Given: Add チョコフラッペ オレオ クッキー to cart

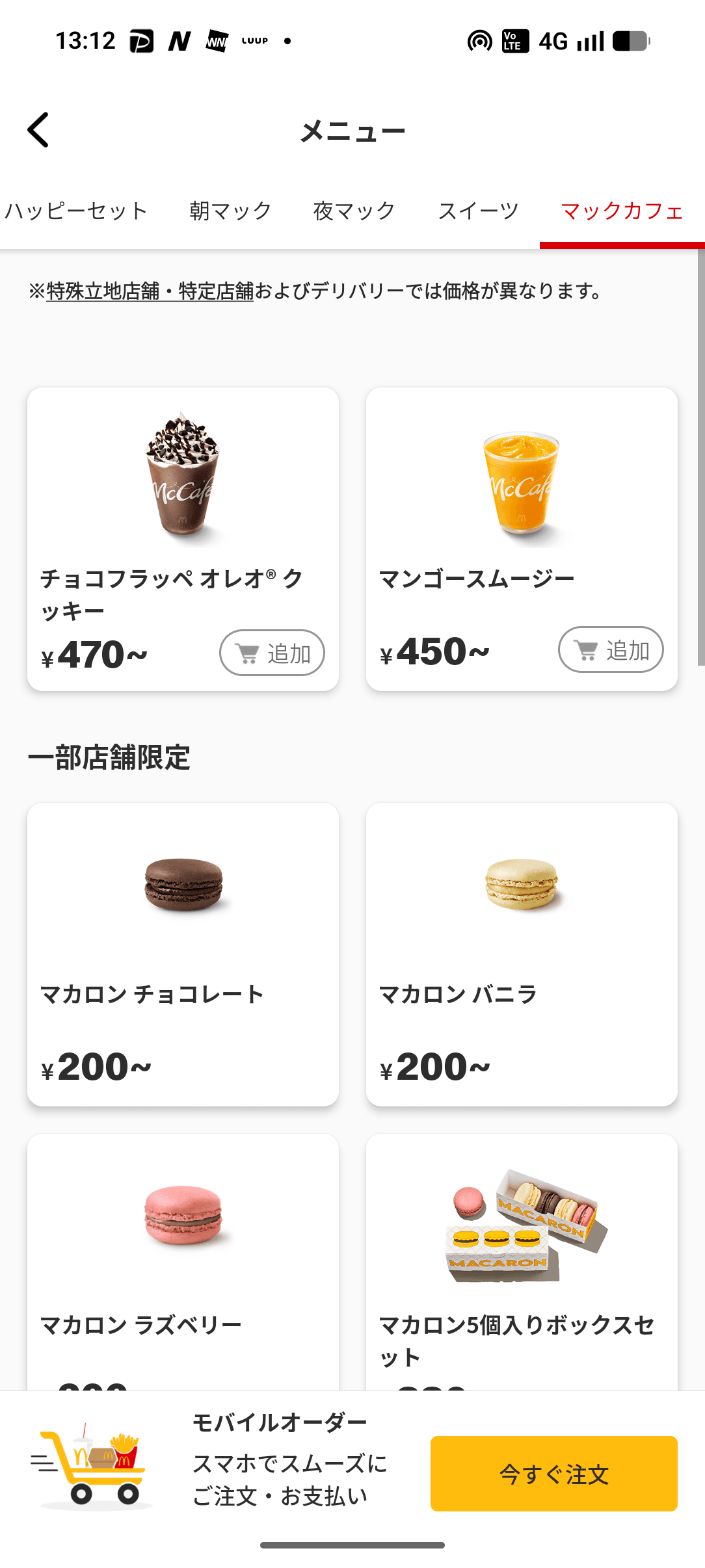Looking at the screenshot, I should tap(272, 653).
